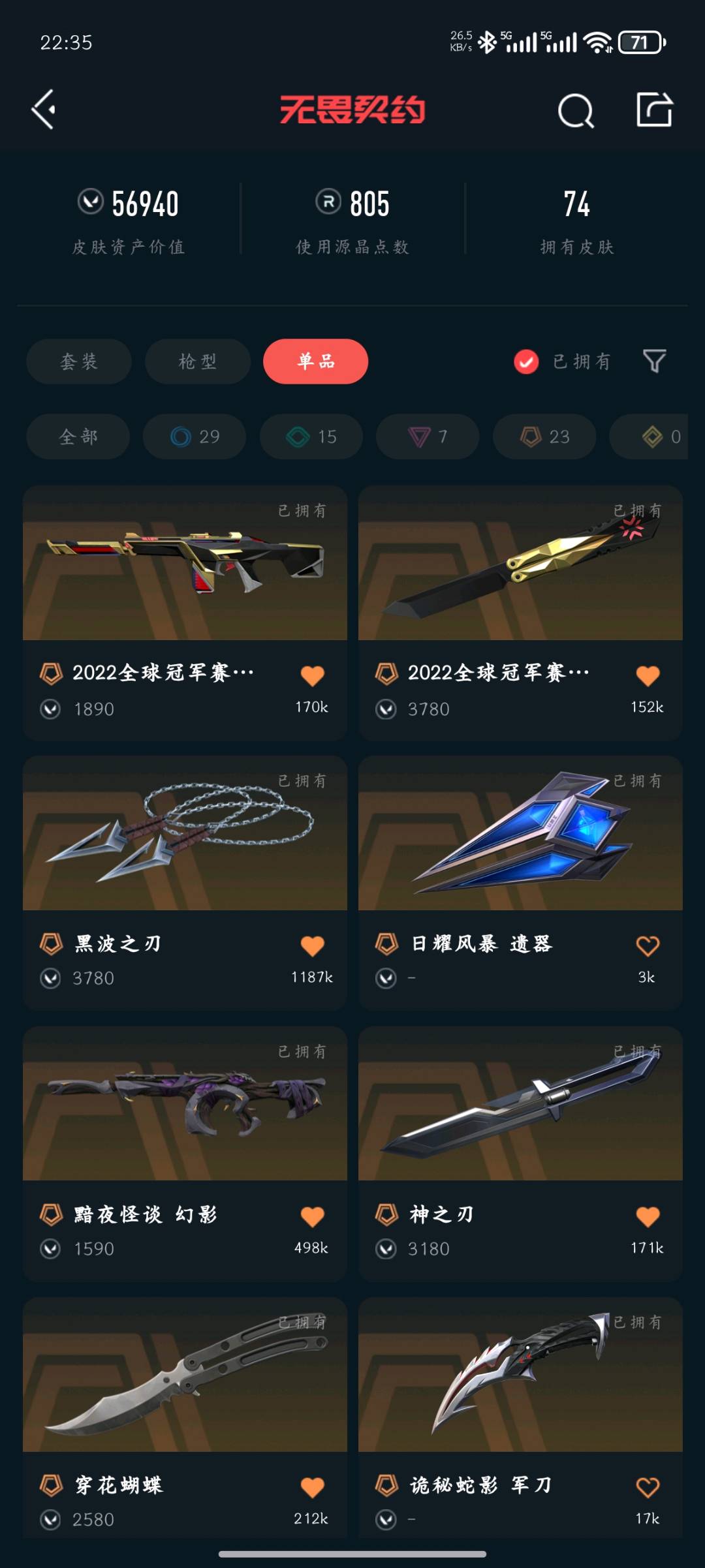Filter by the blue tier chip showing 29

pyautogui.click(x=195, y=437)
